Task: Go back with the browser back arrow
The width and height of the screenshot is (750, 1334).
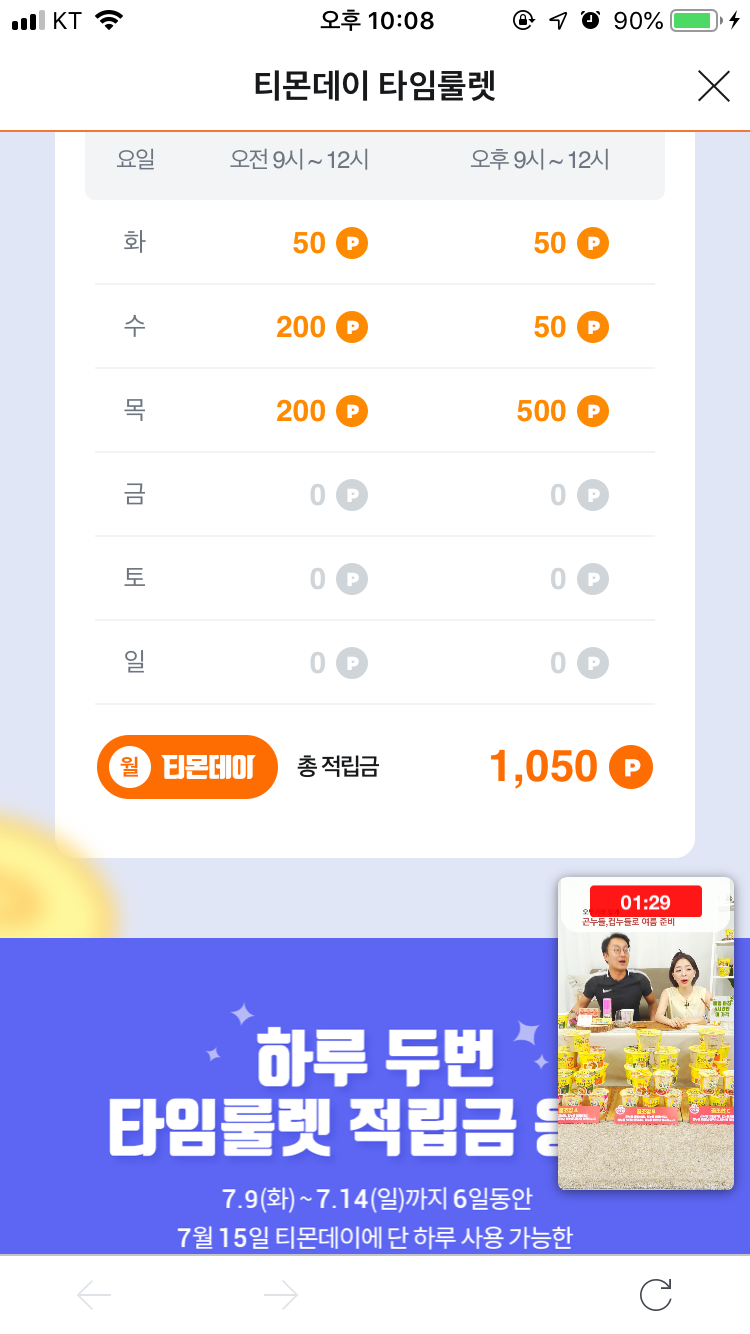Action: (x=94, y=1296)
